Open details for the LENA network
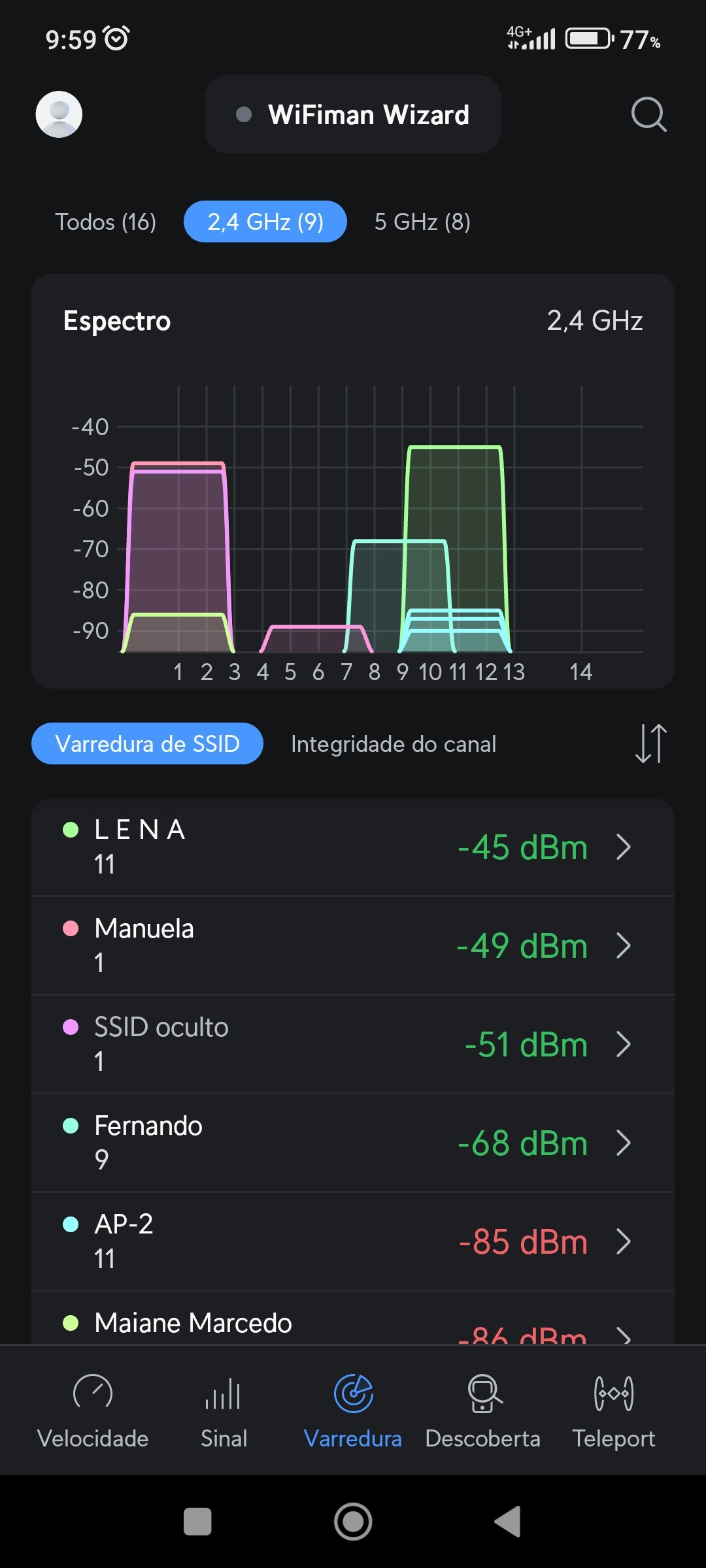The height and width of the screenshot is (1568, 706). point(353,847)
